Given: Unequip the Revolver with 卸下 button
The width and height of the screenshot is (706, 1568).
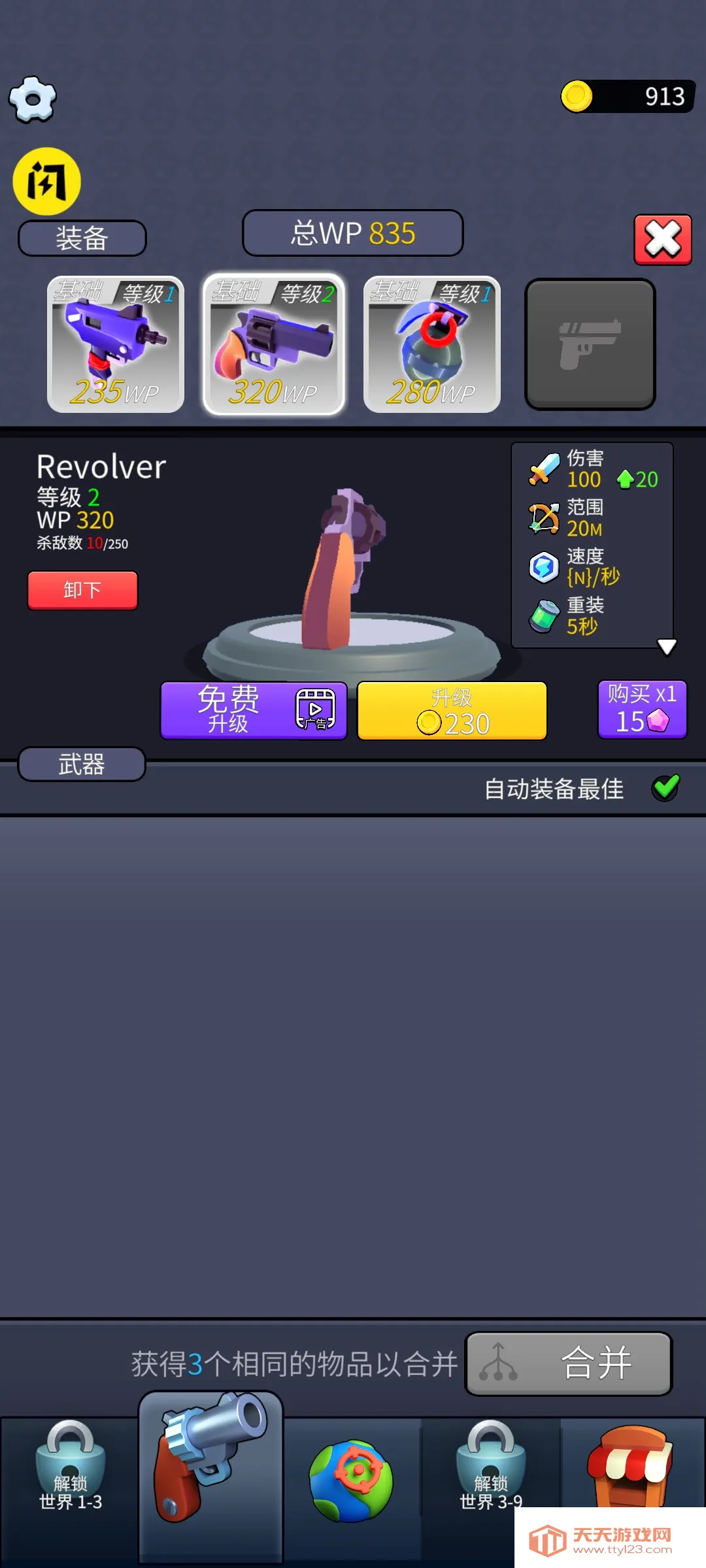Looking at the screenshot, I should 82,590.
